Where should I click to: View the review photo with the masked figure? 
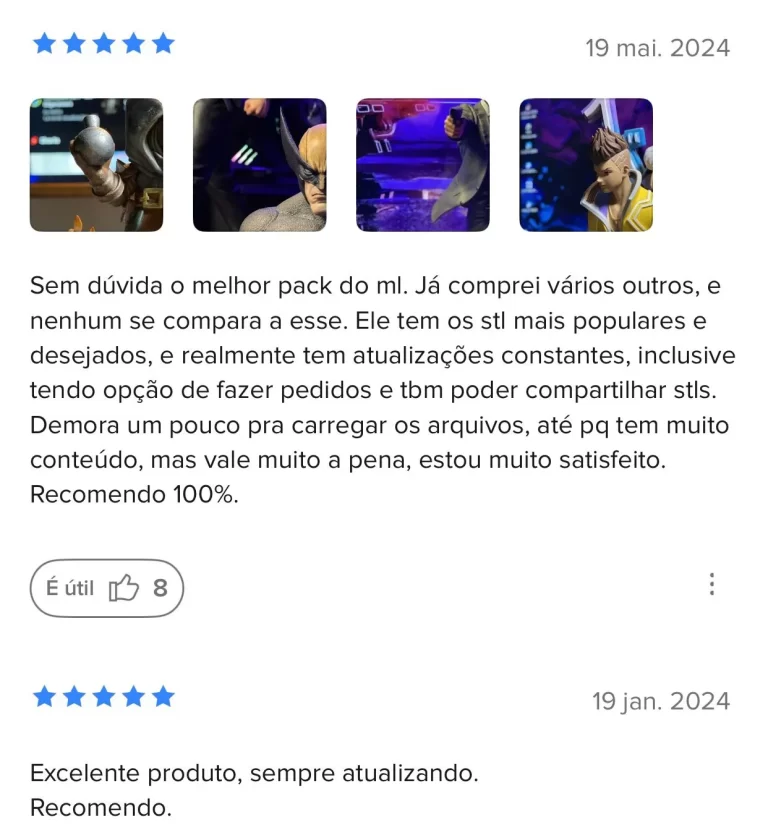[259, 165]
